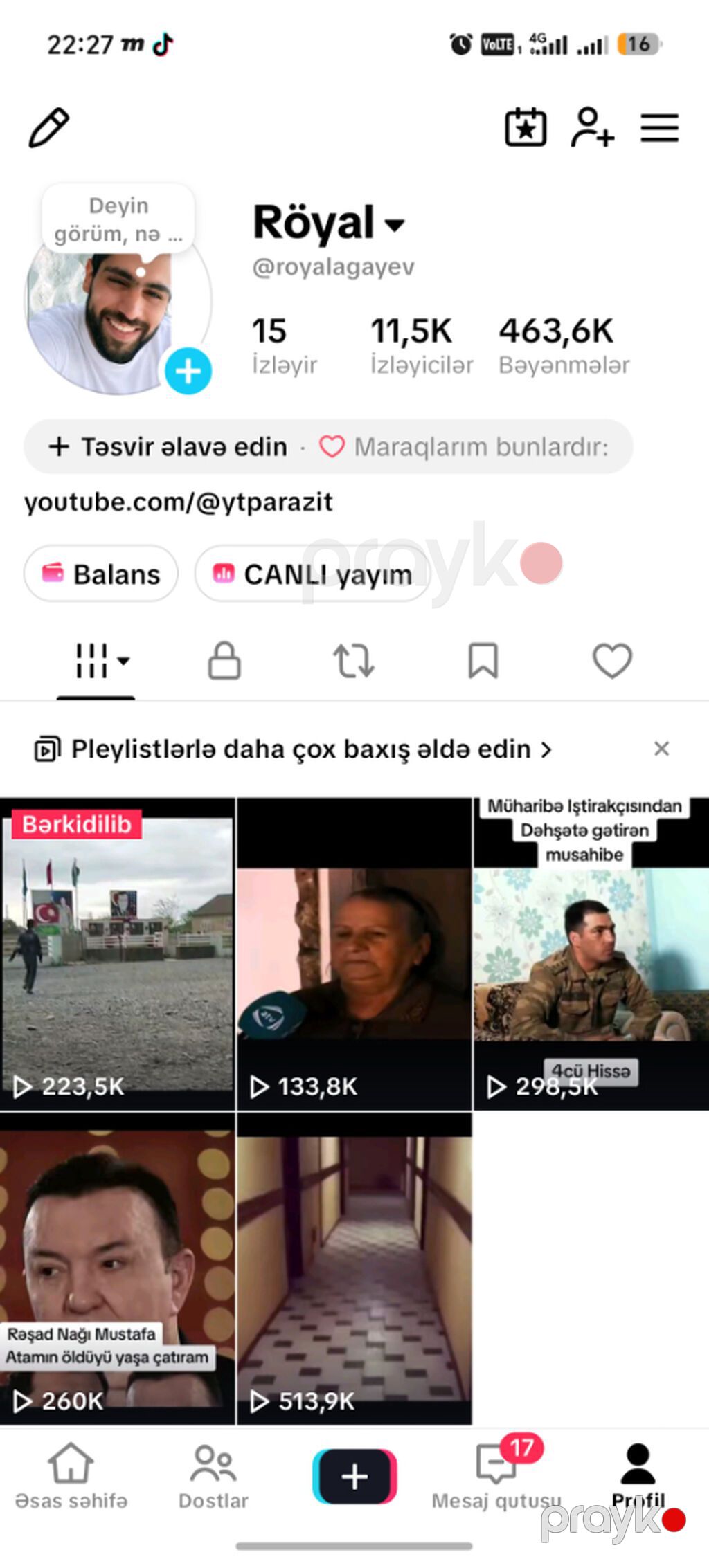Open CANLI yayım
Viewport: 709px width, 1568px height.
(312, 574)
